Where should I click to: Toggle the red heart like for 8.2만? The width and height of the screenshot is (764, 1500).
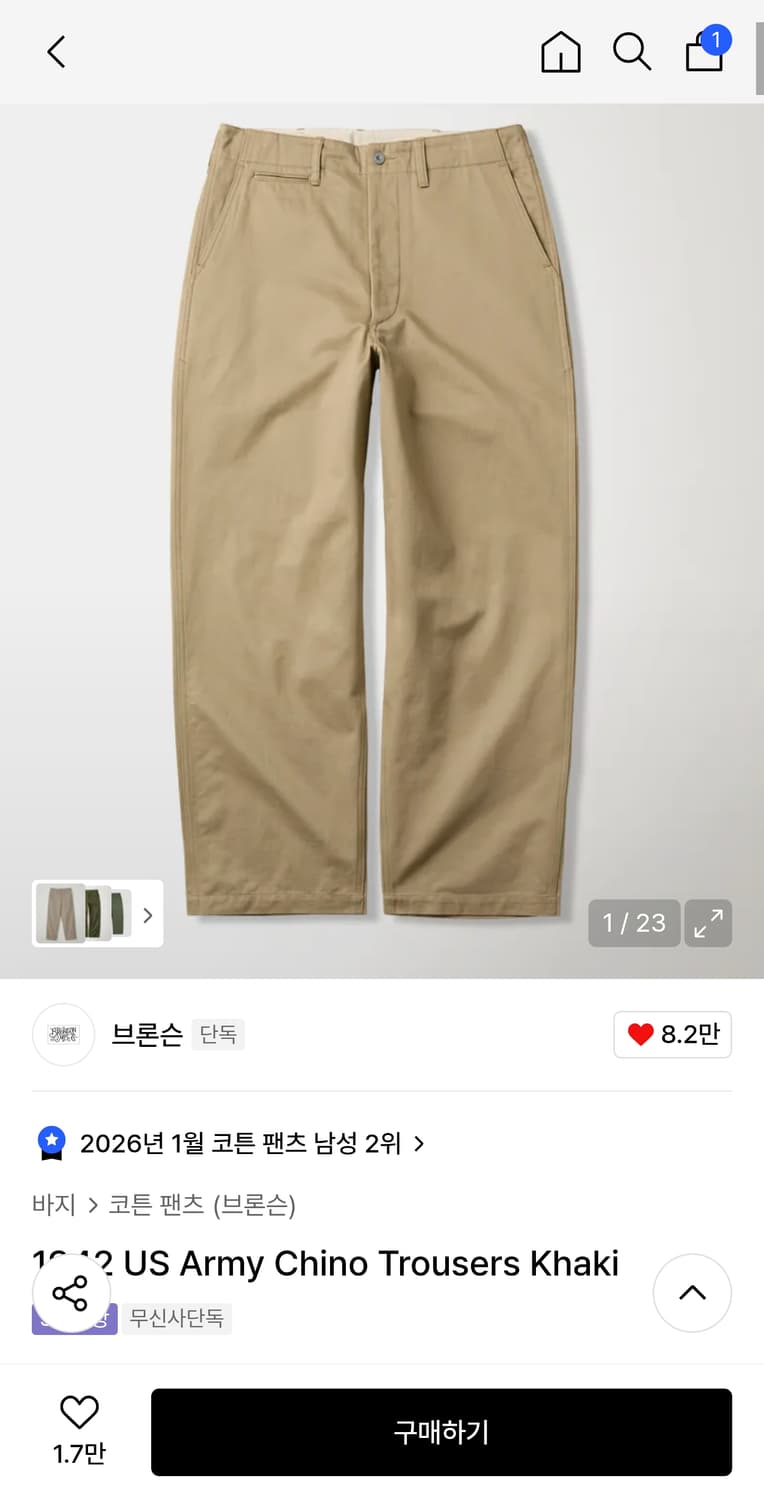[x=672, y=1034]
